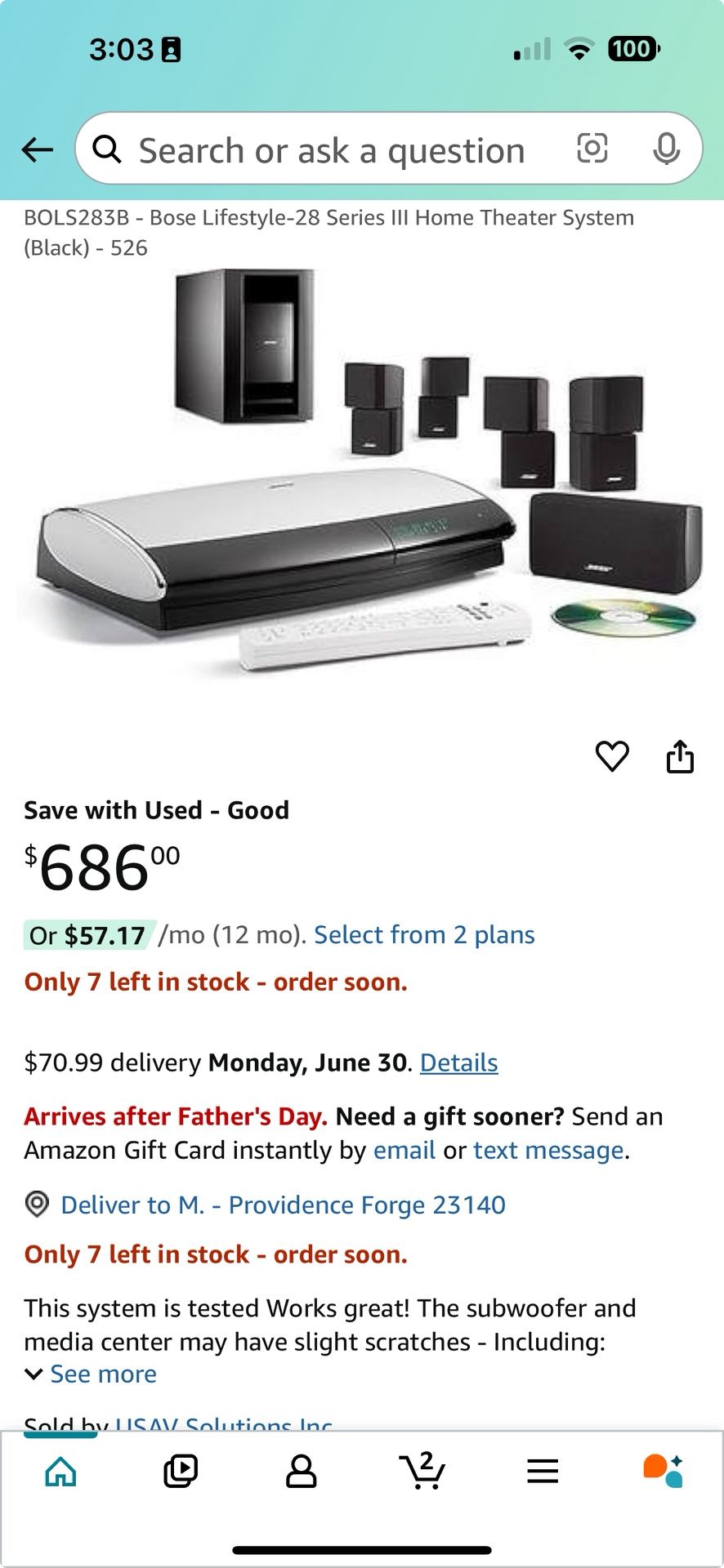Tap the search bar to ask a question
Screen dimensions: 724x1568
pos(327,149)
